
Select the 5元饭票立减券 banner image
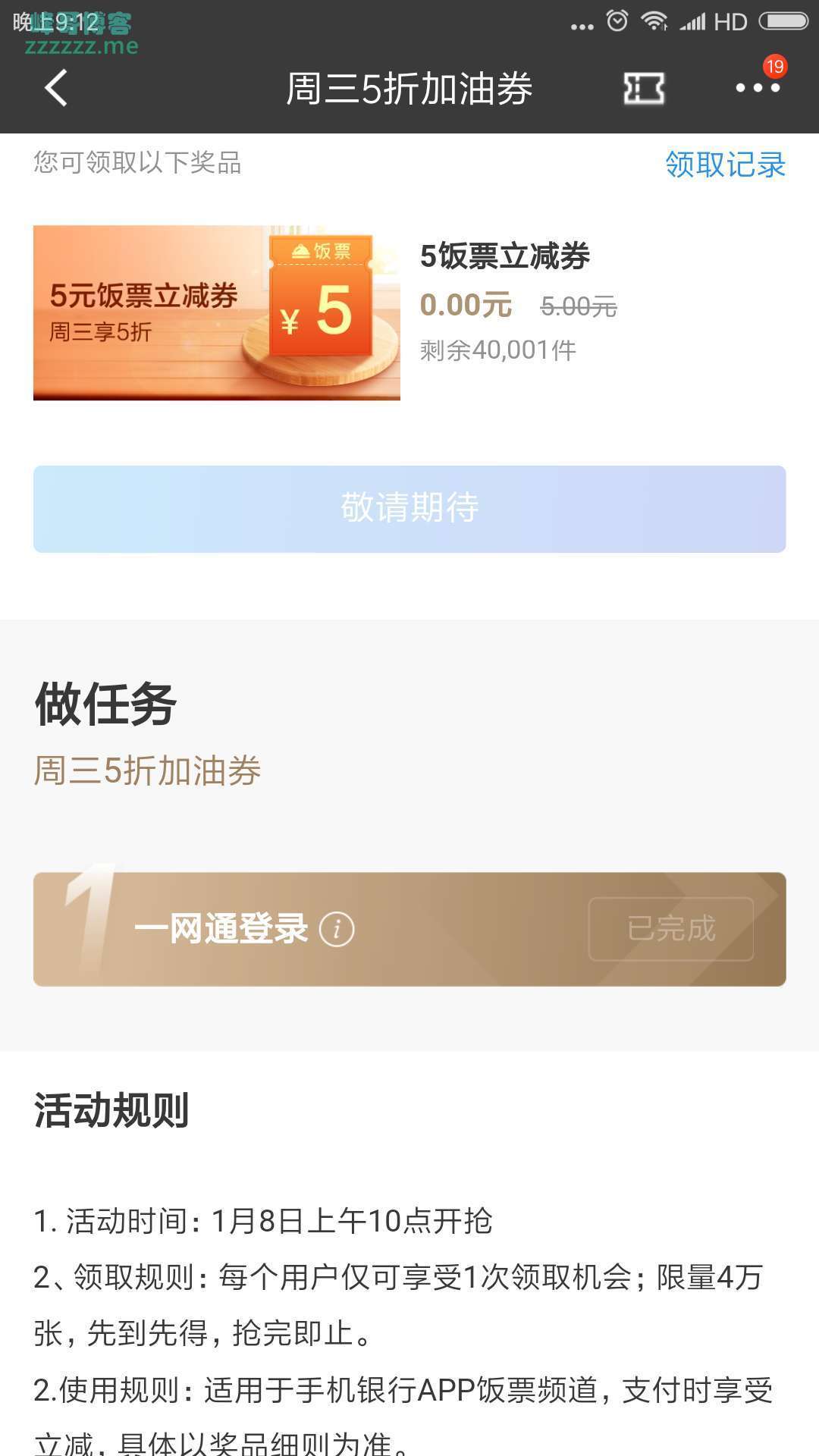coord(216,311)
